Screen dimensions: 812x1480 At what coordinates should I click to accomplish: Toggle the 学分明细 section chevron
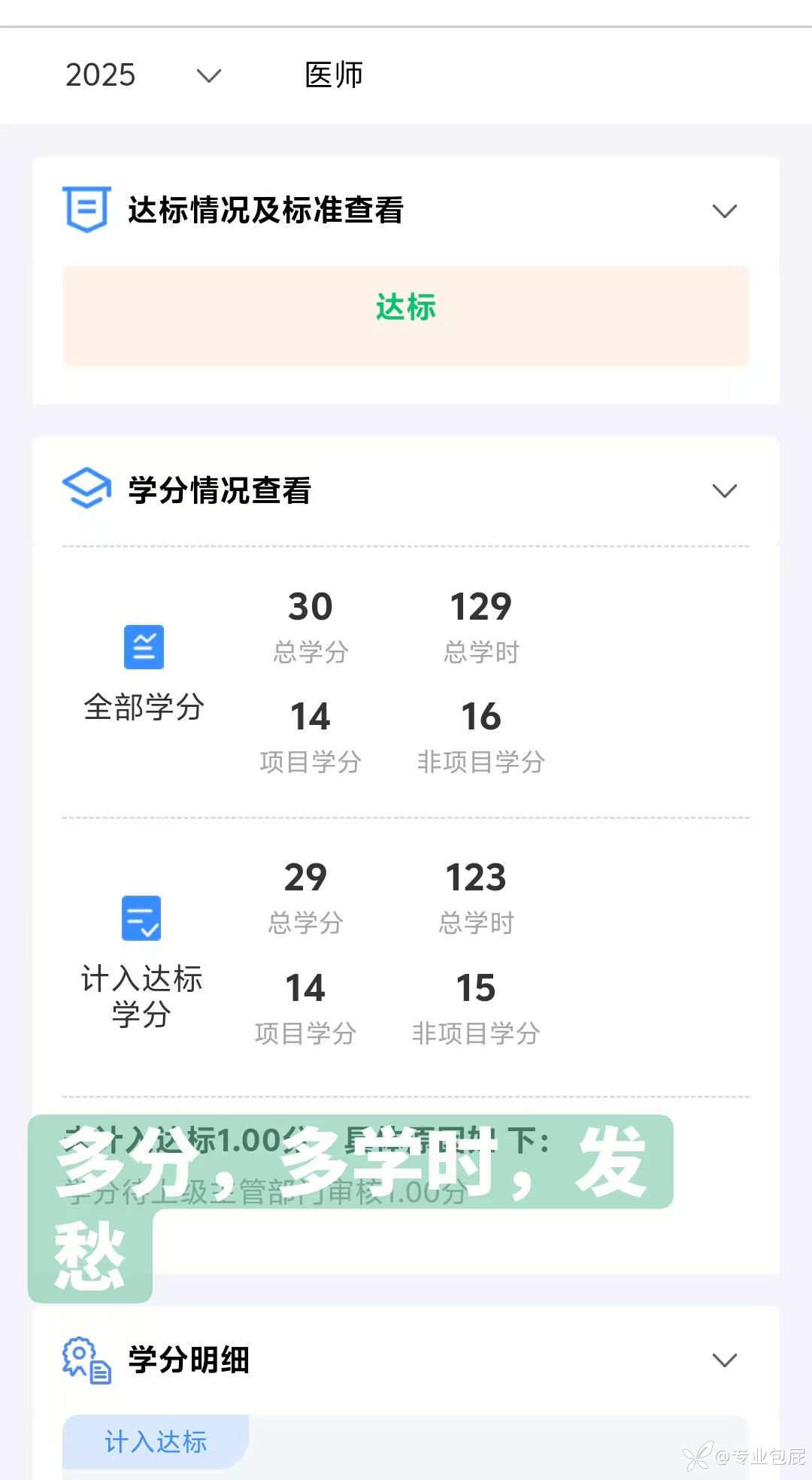(724, 1360)
